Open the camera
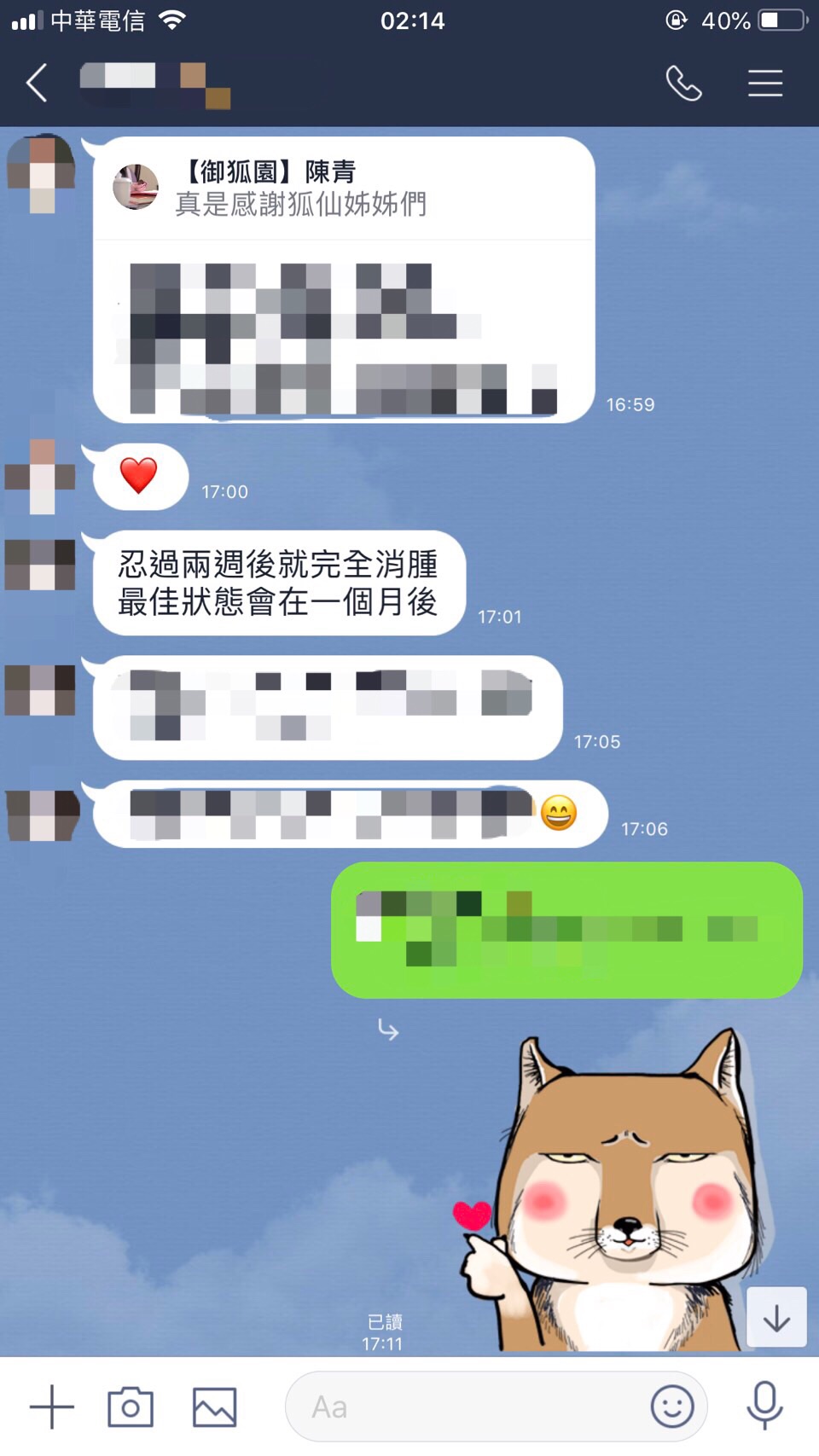This screenshot has height=1456, width=819. point(131,1407)
